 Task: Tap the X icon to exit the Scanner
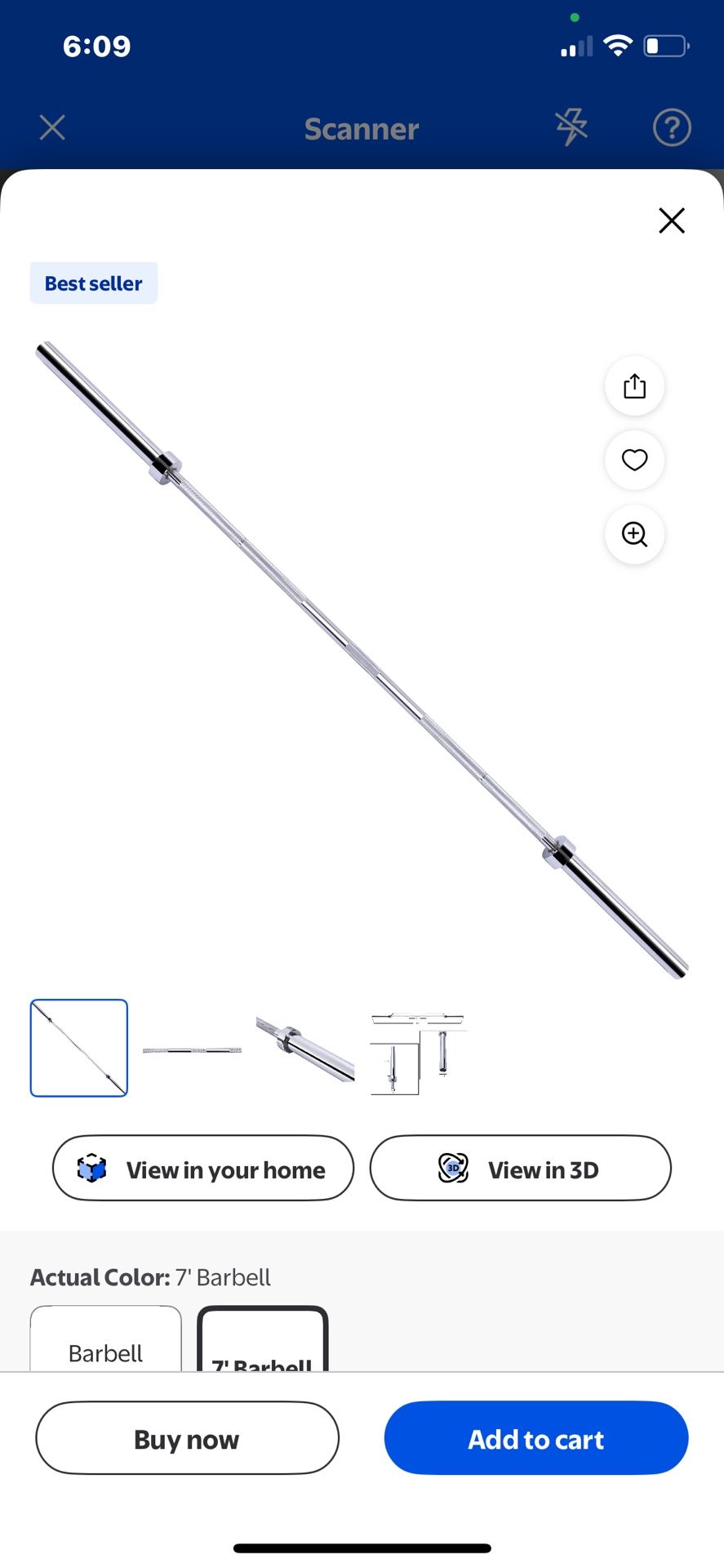[x=51, y=127]
